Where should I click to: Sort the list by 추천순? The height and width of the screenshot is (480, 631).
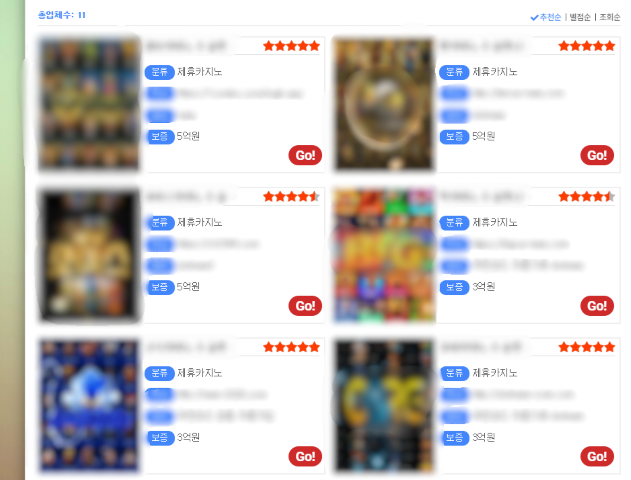point(551,17)
